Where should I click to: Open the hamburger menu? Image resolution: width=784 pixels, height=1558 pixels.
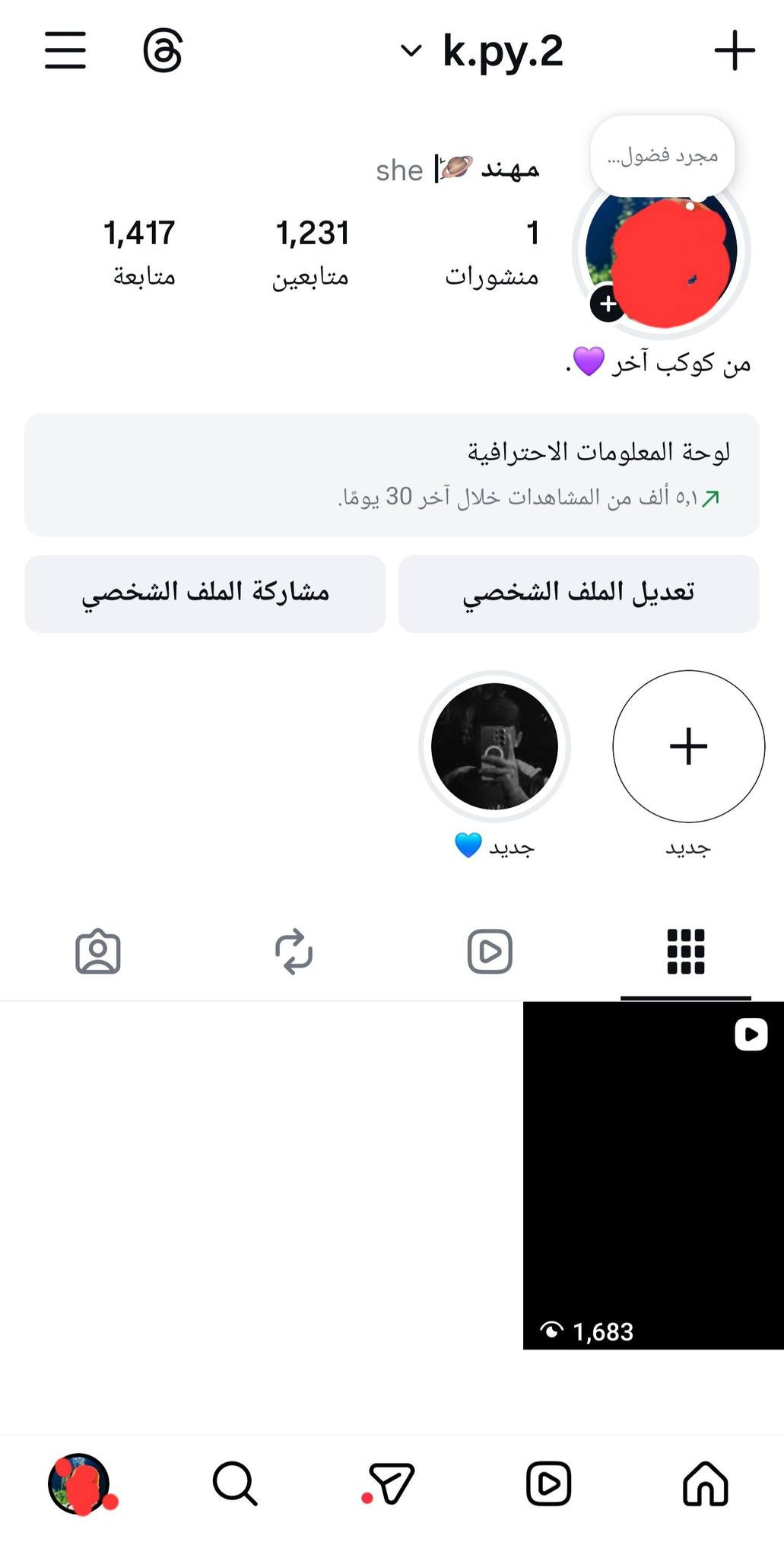[65, 50]
